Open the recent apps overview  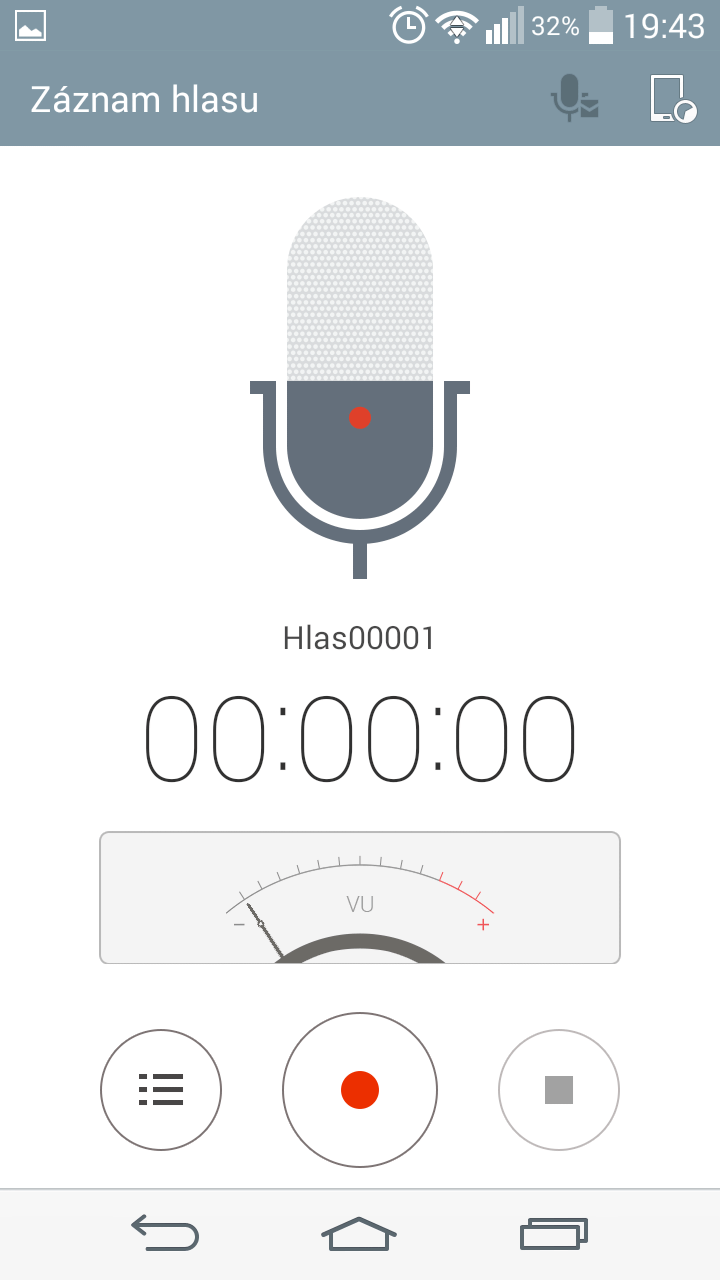[x=553, y=1233]
